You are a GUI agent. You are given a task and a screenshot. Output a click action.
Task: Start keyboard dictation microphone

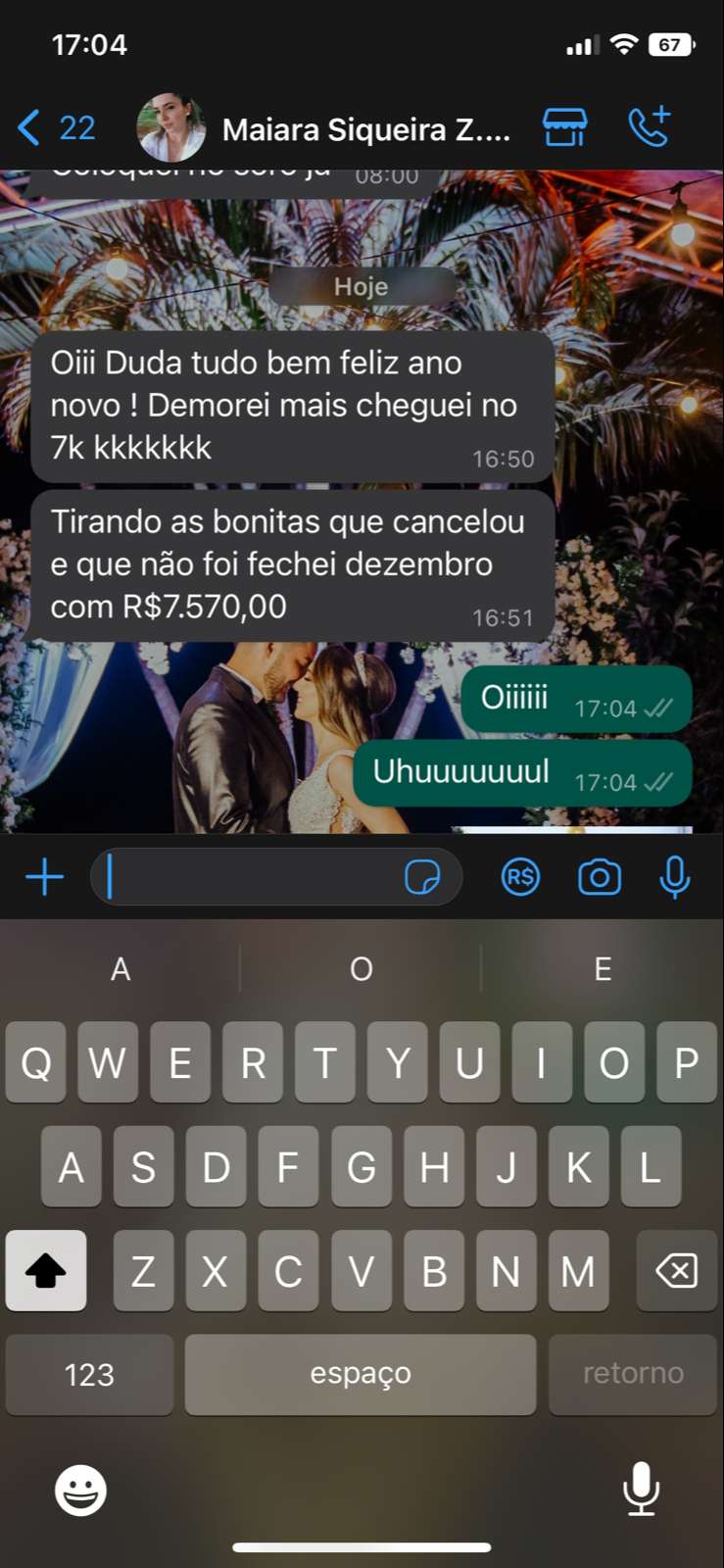pos(641,1490)
